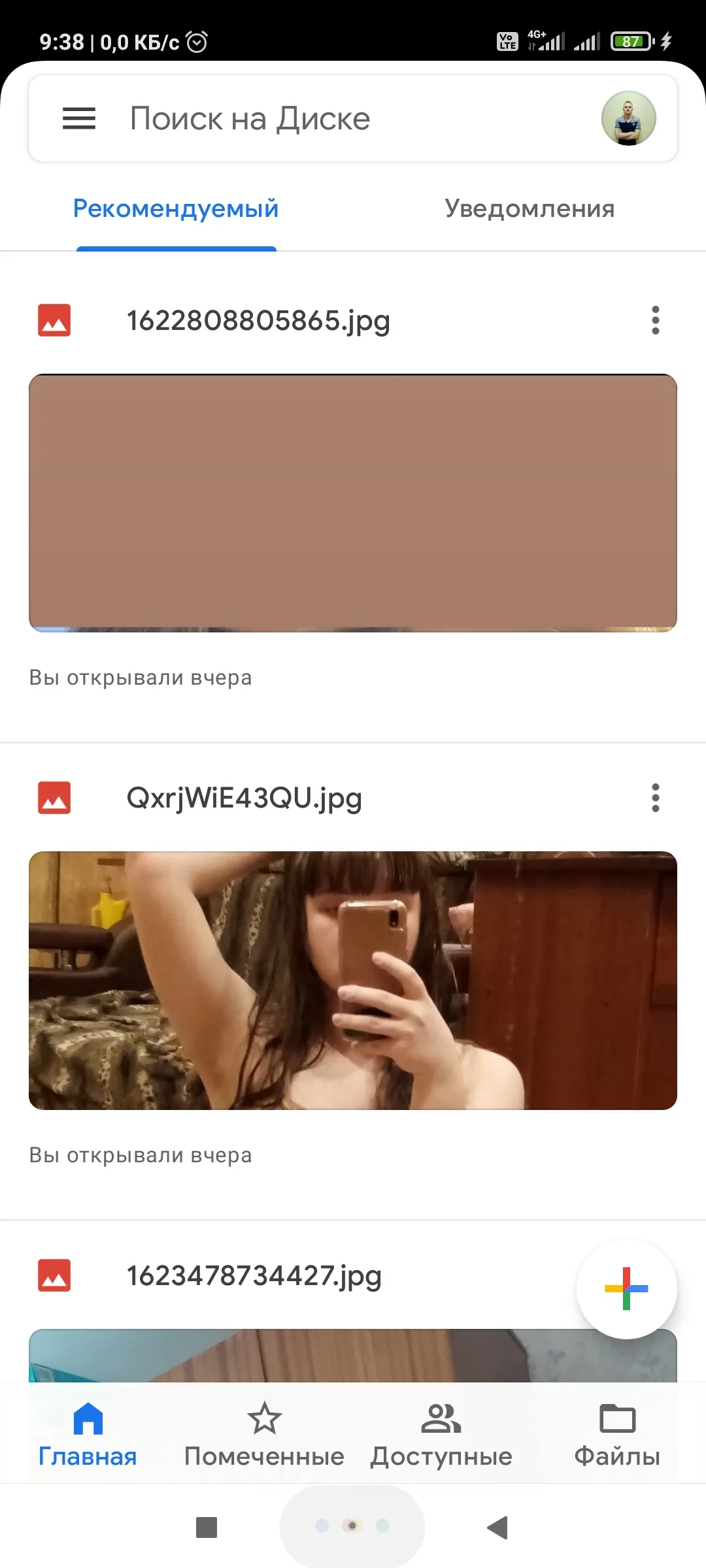Open recent apps with the square button
706x1568 pixels.
207,1527
